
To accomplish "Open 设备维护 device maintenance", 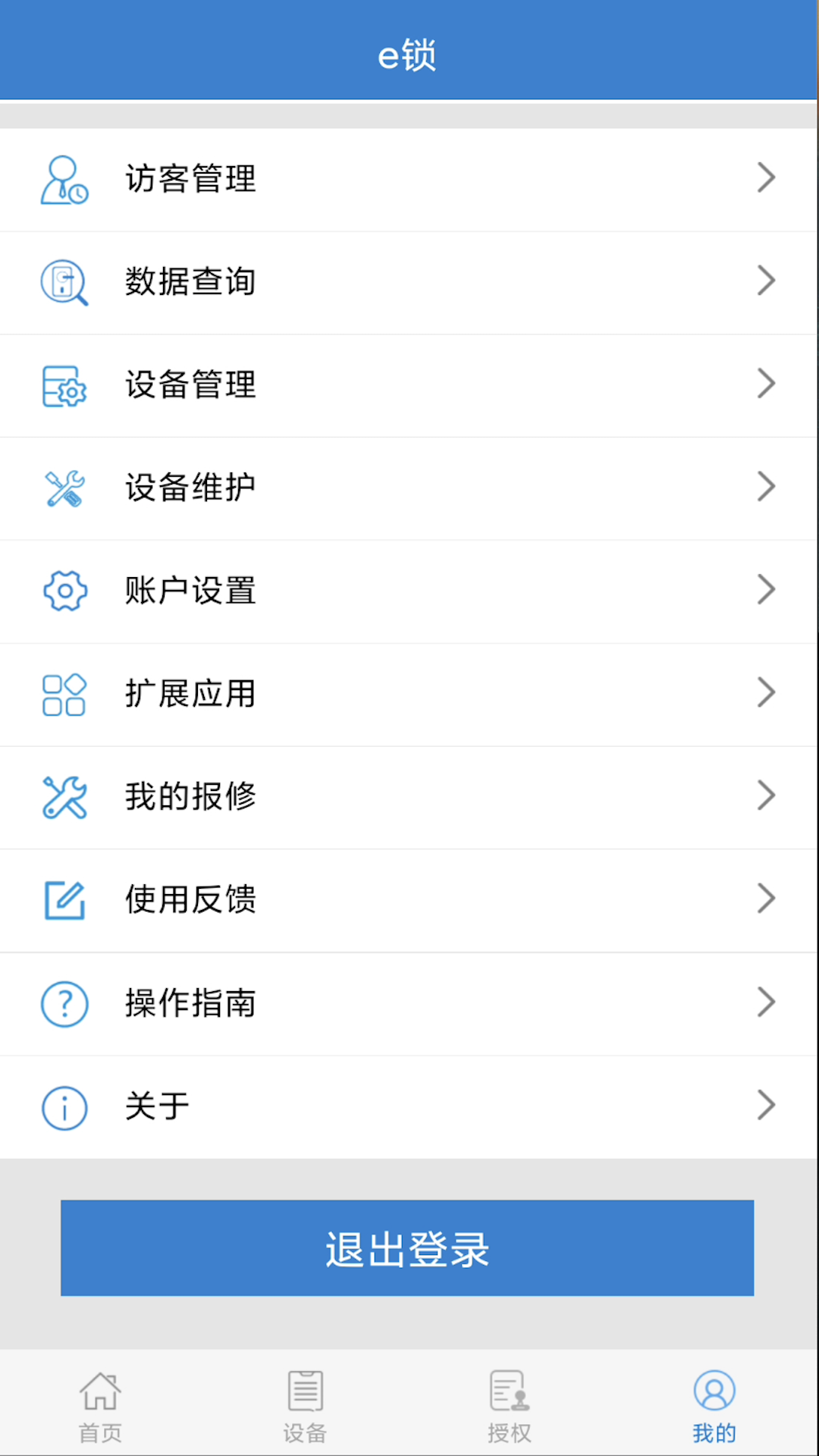I will (x=409, y=488).
